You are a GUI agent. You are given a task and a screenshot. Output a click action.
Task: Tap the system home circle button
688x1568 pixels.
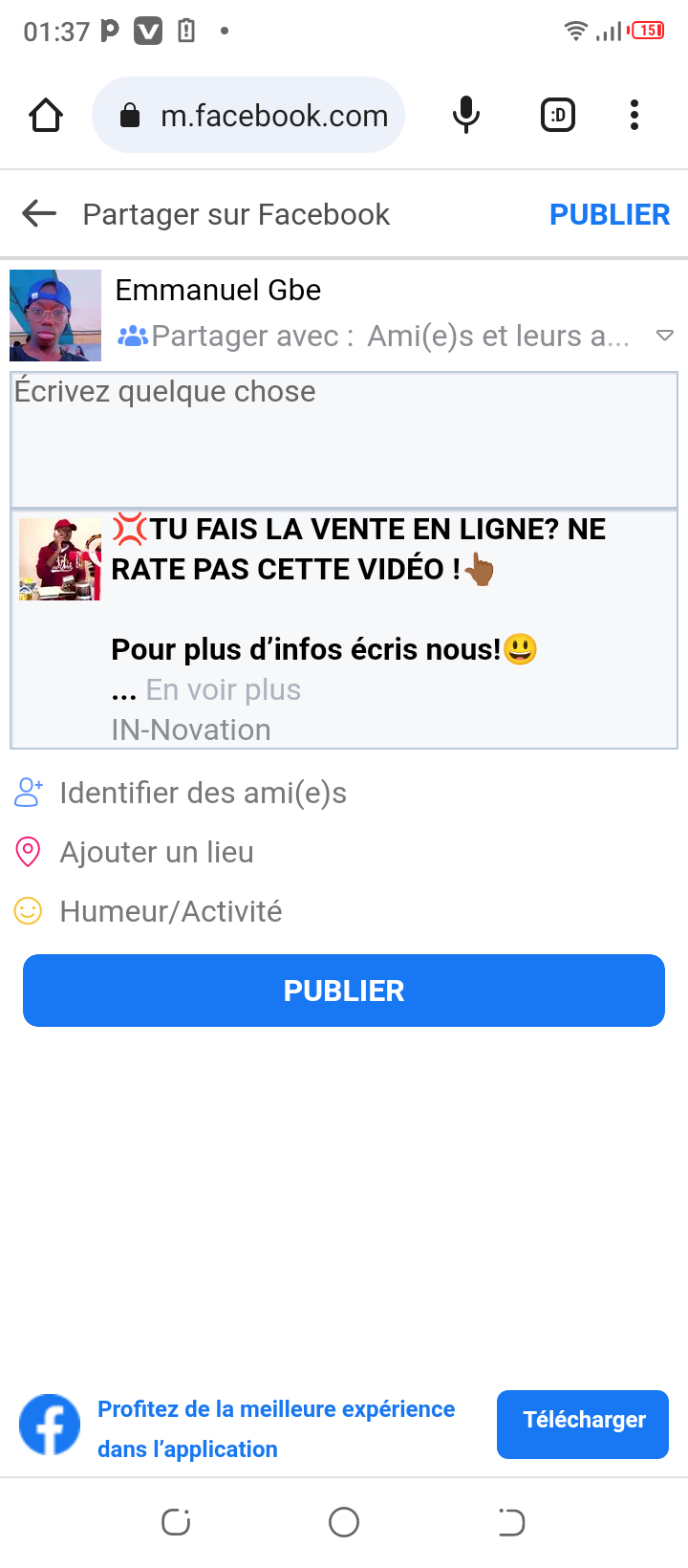click(344, 1522)
